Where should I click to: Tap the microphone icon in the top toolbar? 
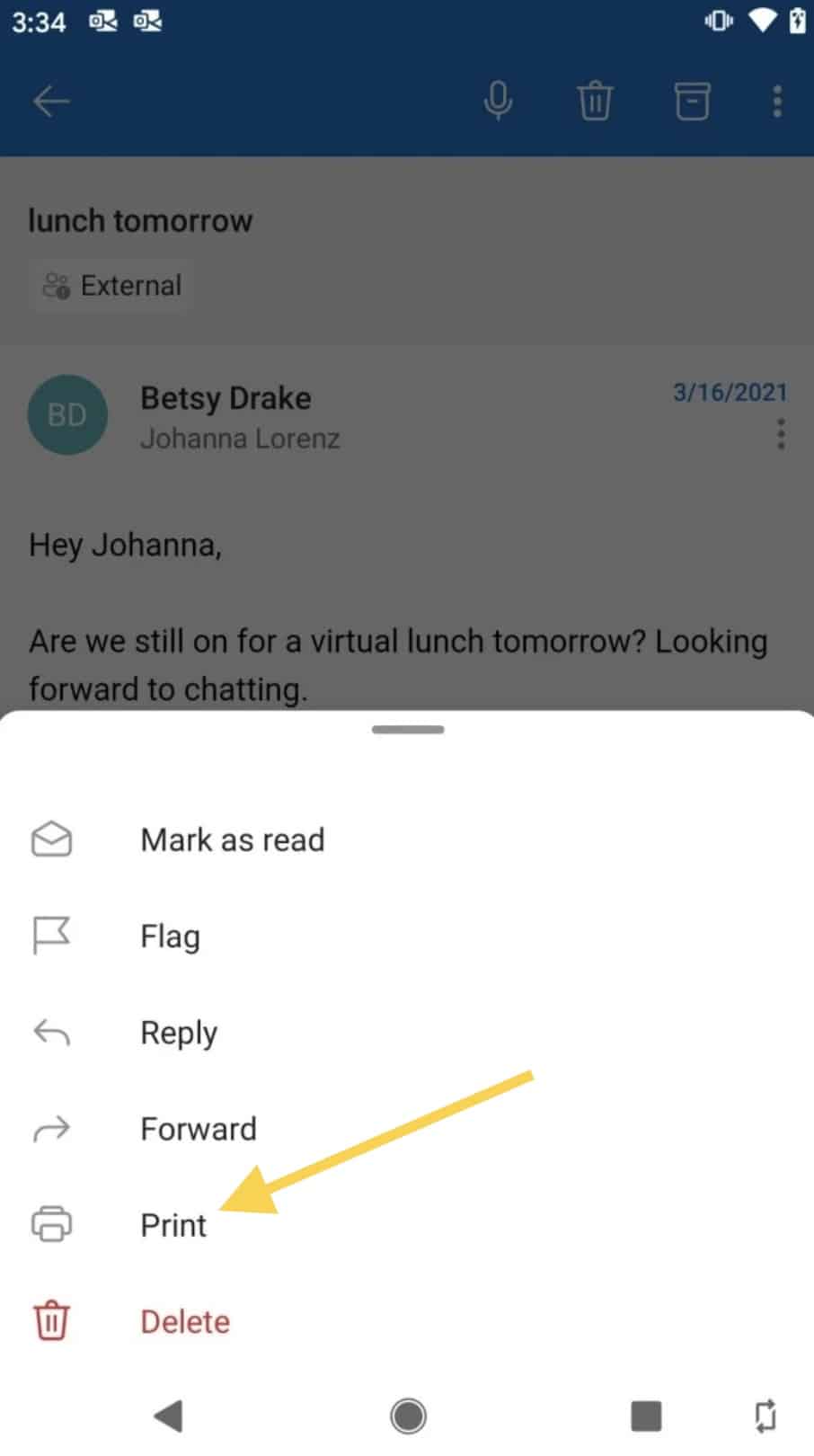pyautogui.click(x=500, y=101)
